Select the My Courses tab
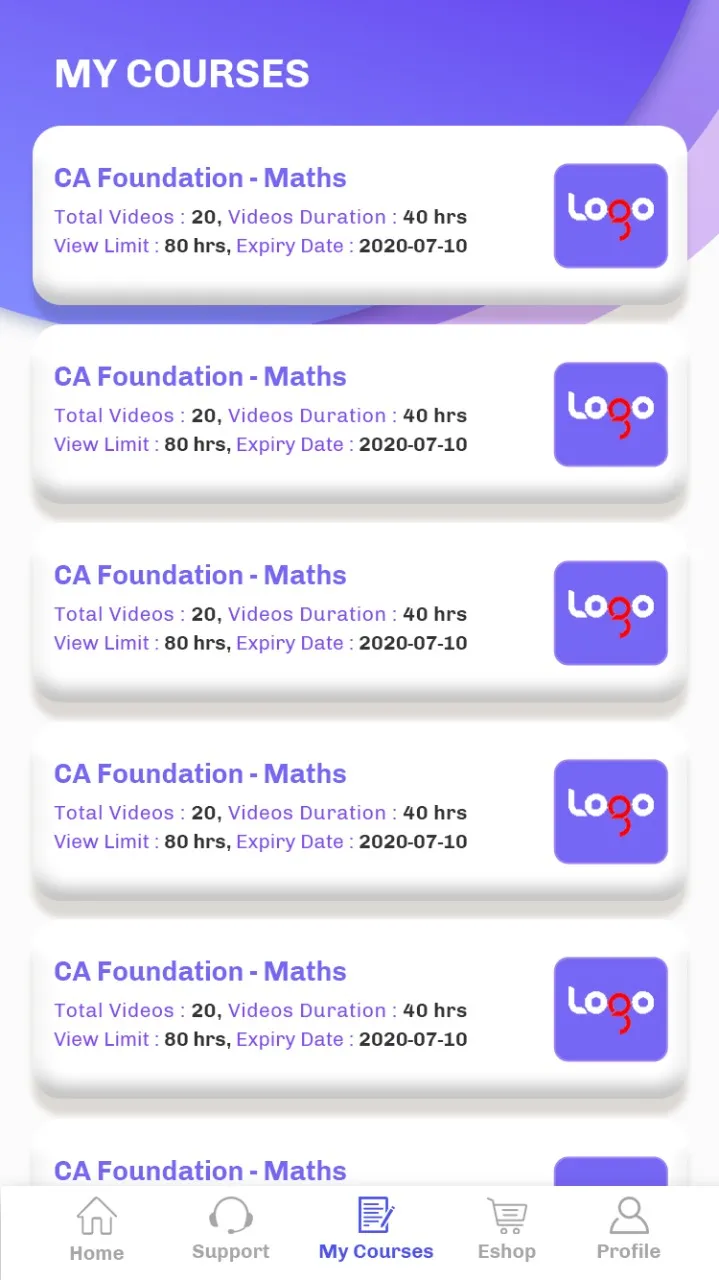Viewport: 719px width, 1280px height. coord(376,1229)
